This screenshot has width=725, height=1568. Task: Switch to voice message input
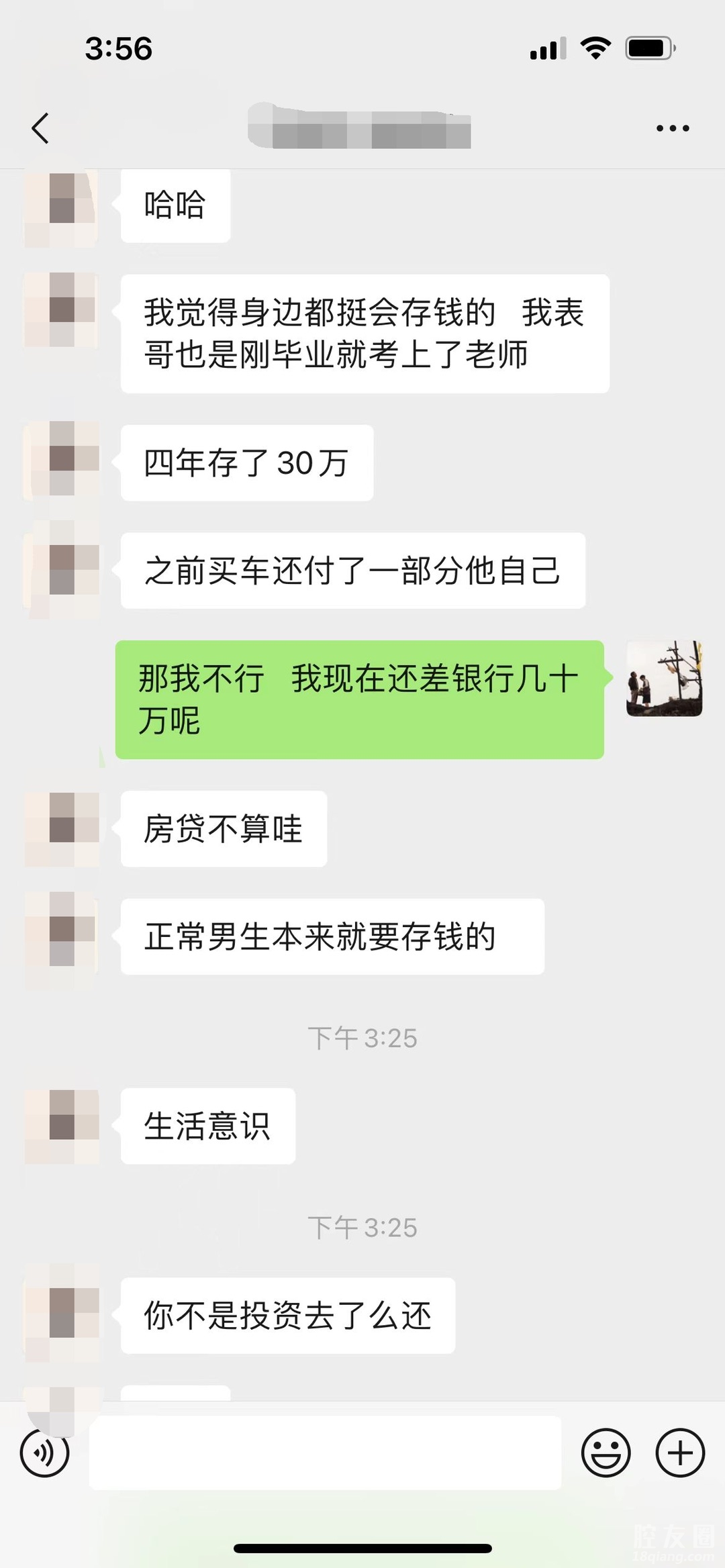pos(44,1453)
